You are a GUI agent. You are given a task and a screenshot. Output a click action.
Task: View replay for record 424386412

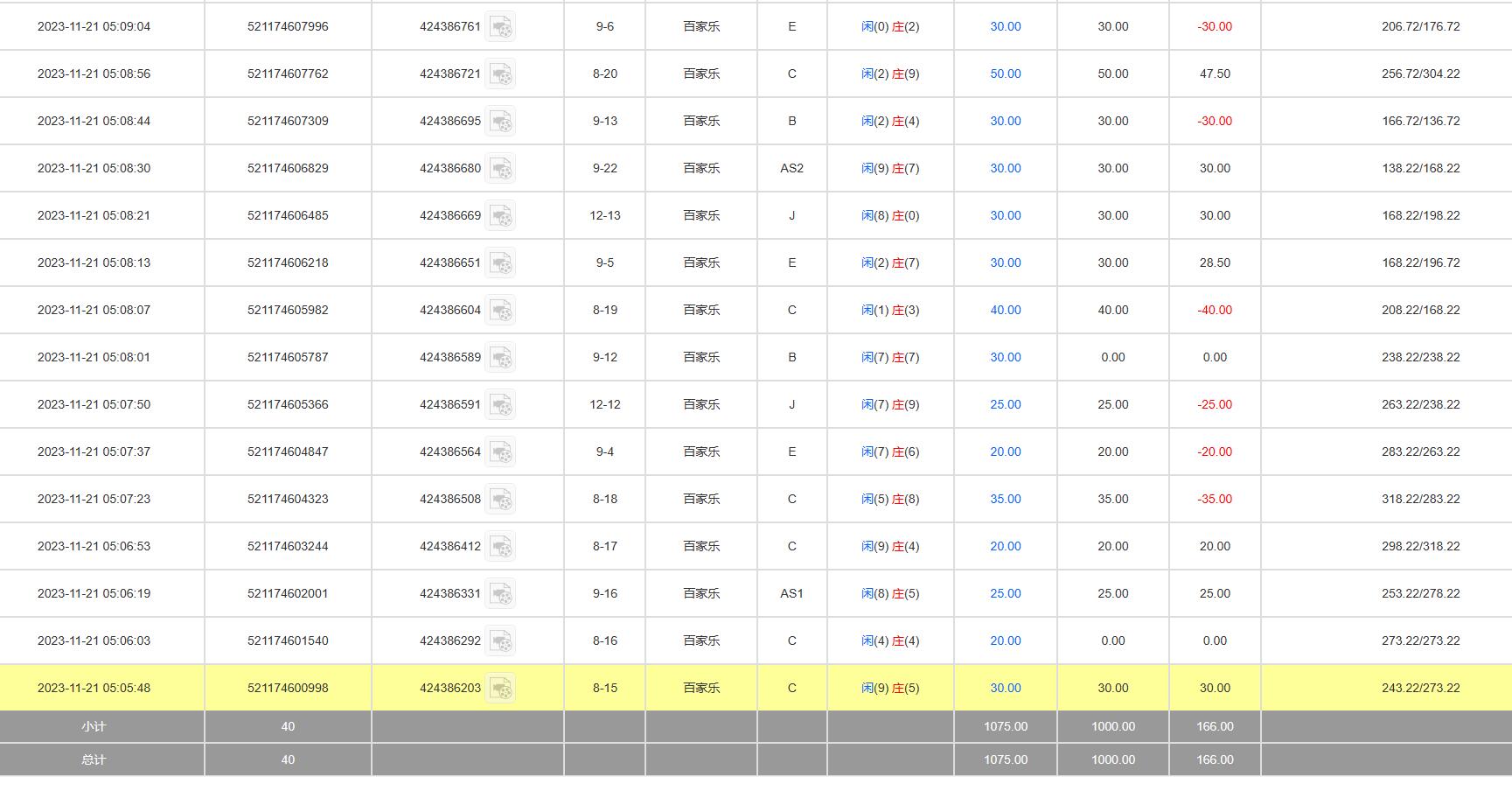pos(500,547)
